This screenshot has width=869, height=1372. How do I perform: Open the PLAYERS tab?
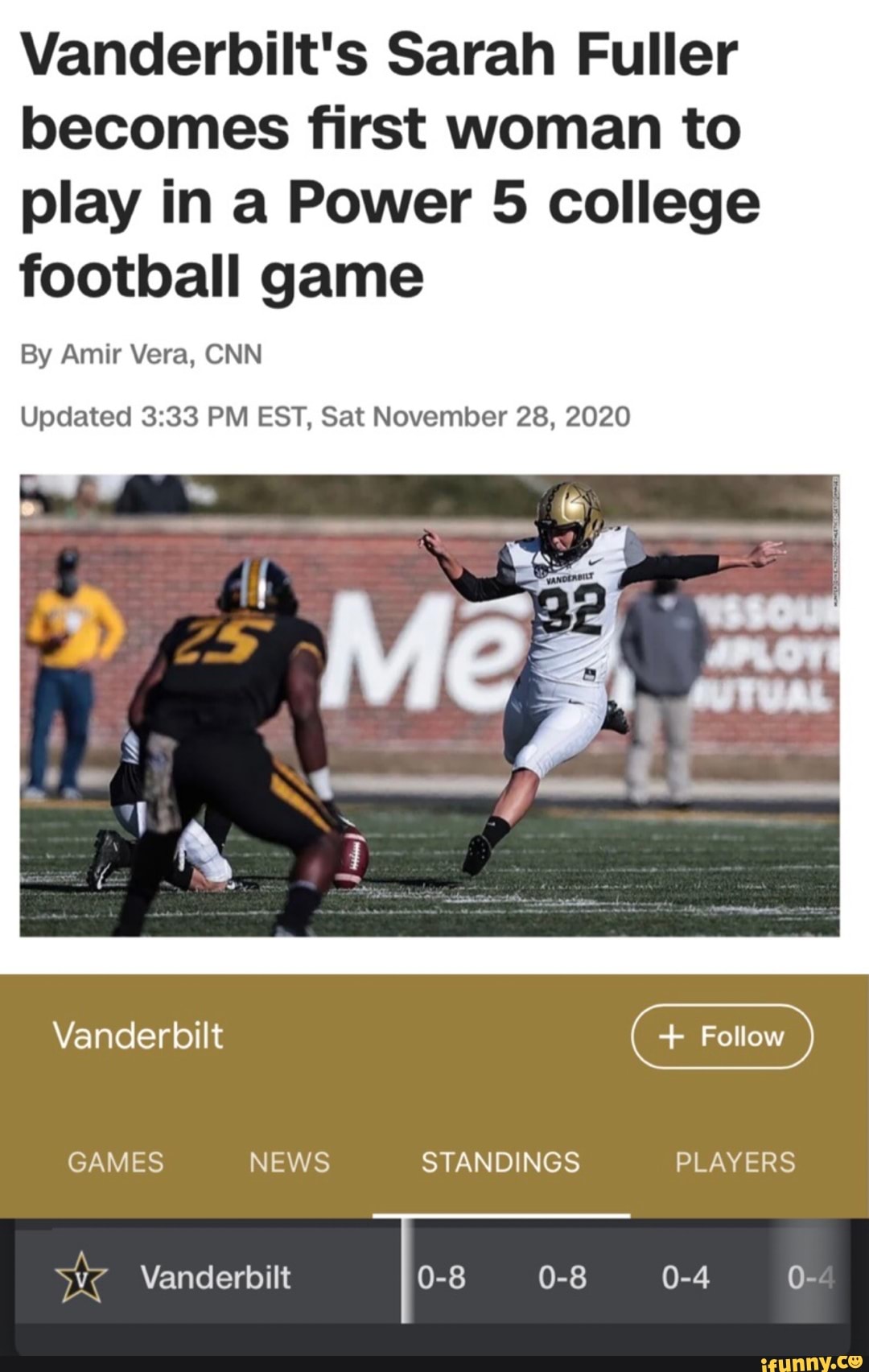point(735,1162)
